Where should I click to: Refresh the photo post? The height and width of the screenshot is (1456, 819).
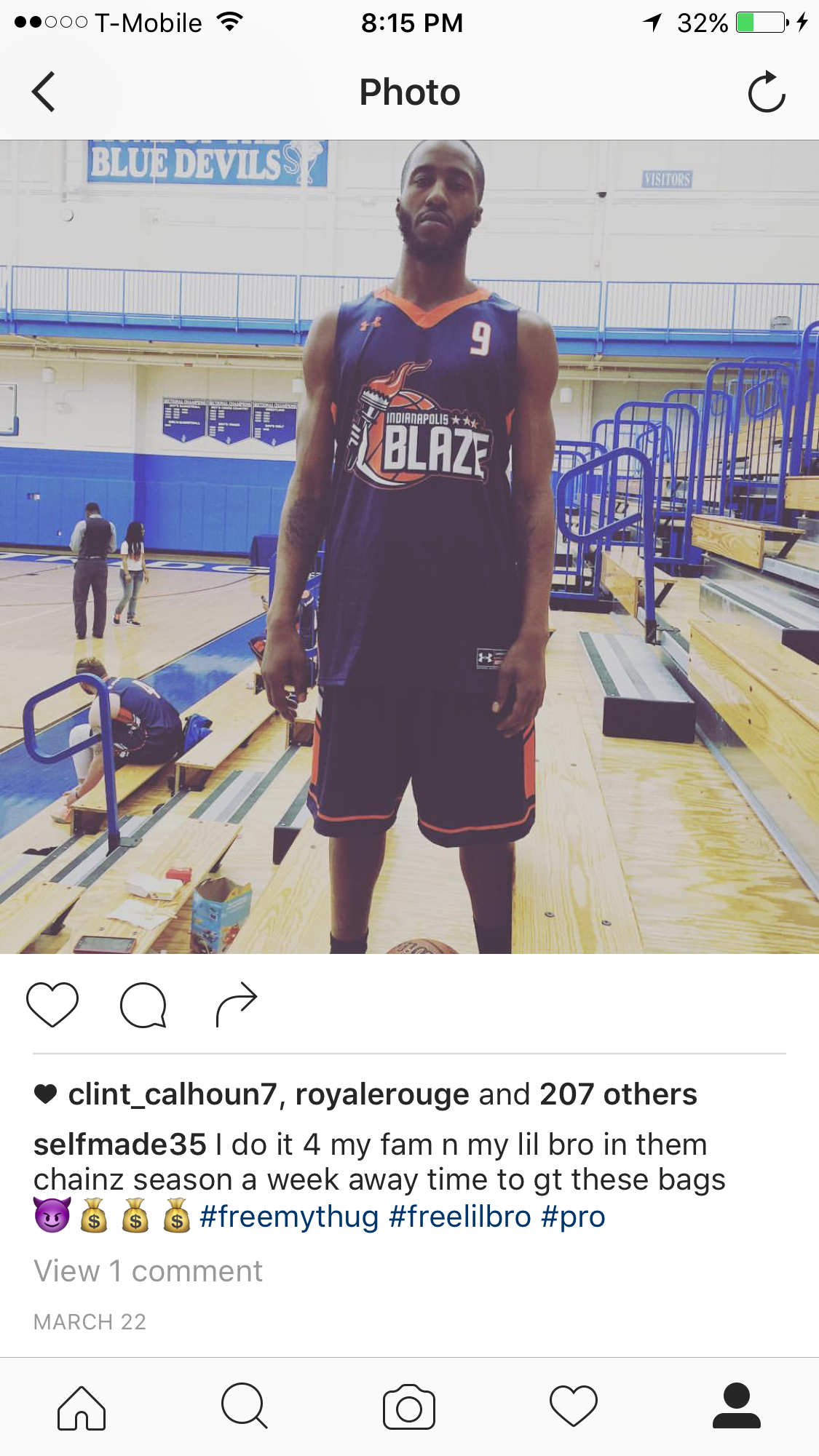click(x=767, y=92)
